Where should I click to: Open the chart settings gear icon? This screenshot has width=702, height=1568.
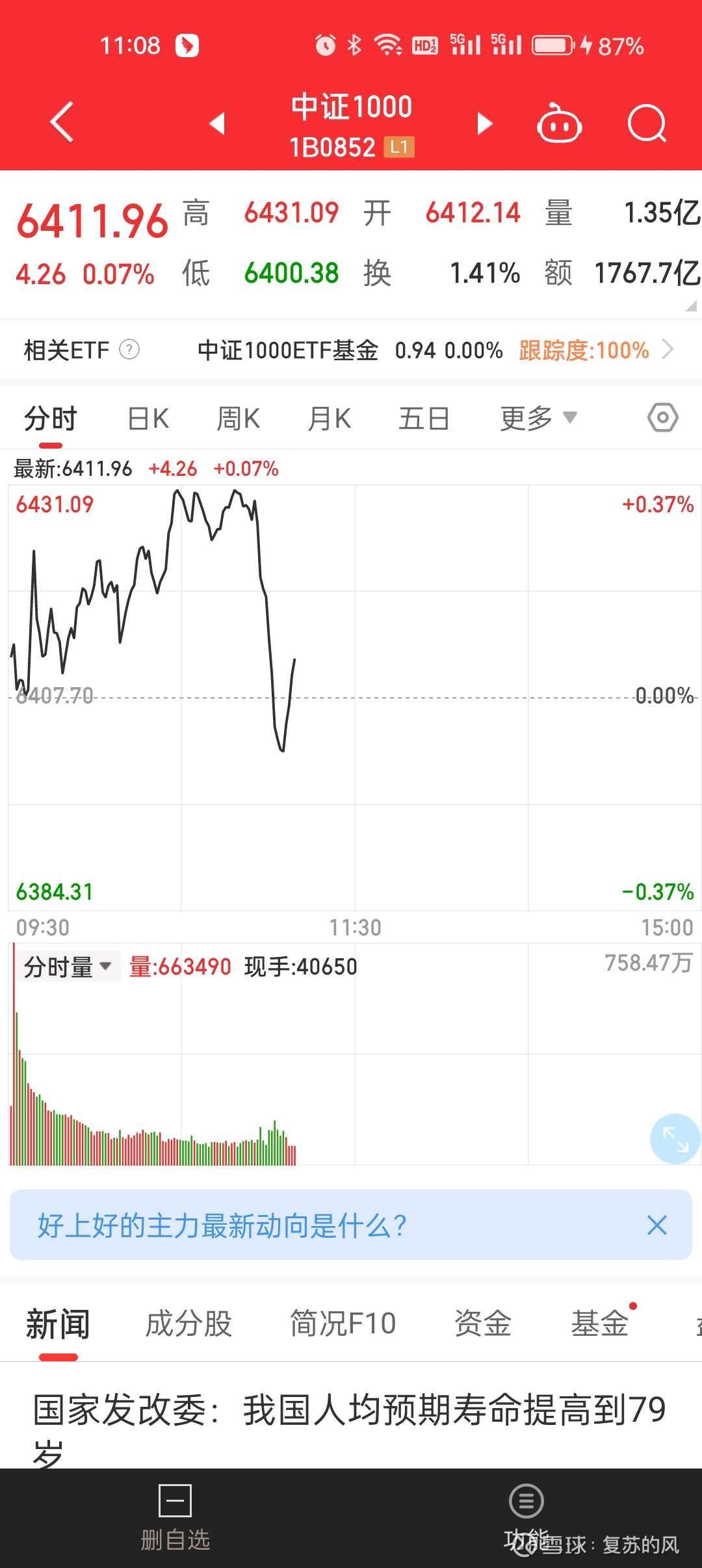point(663,418)
